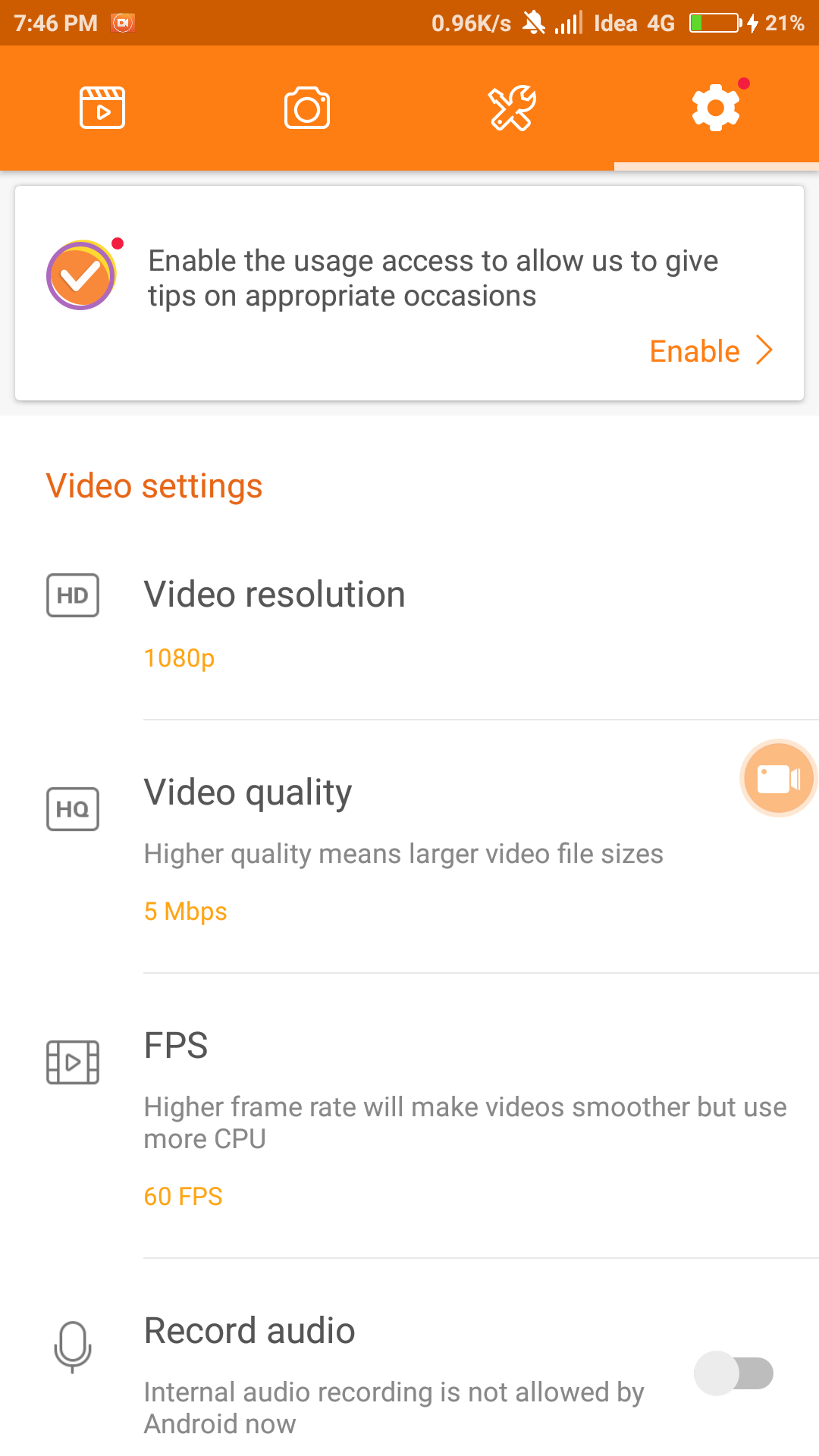
Task: Tap the floating recorder button
Action: [778, 778]
